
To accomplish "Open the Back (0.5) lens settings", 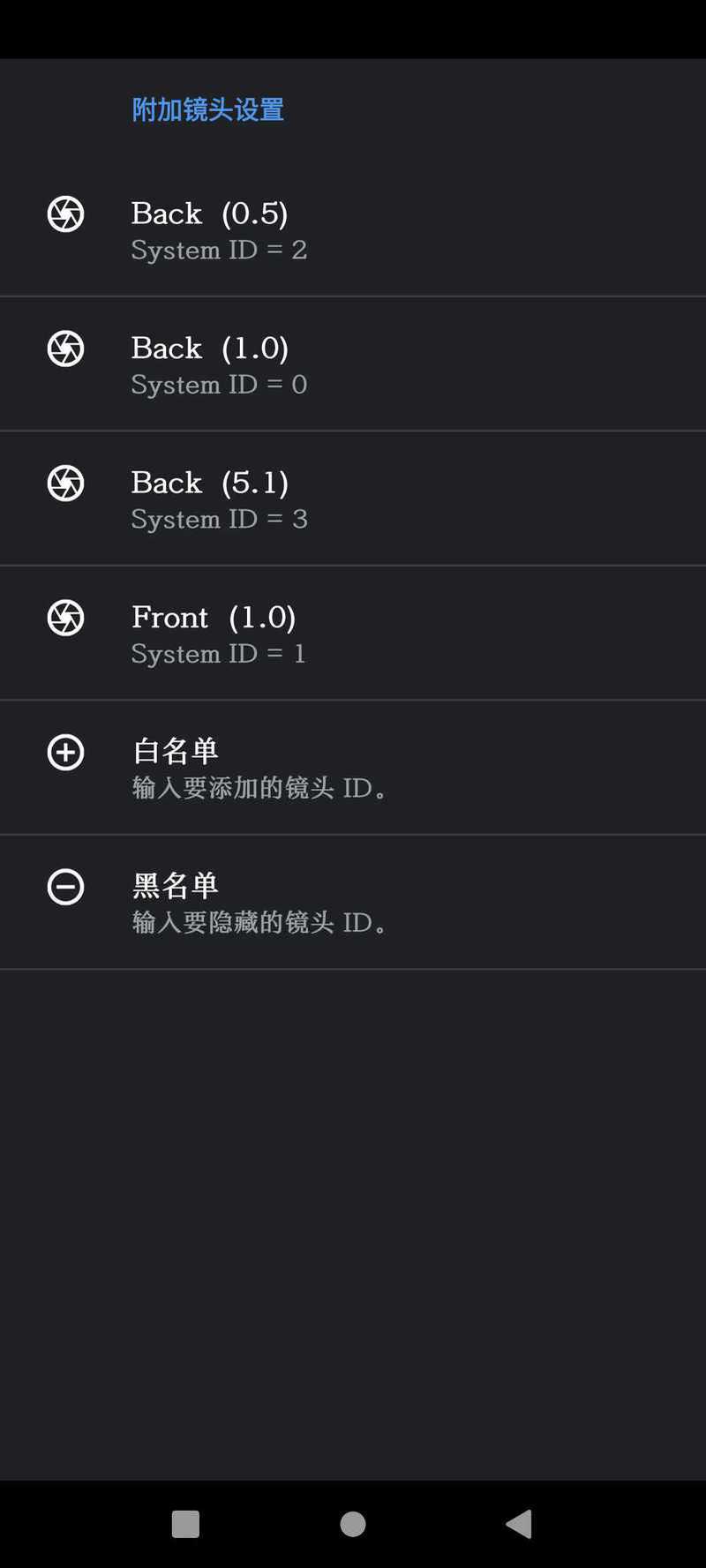I will pos(353,229).
